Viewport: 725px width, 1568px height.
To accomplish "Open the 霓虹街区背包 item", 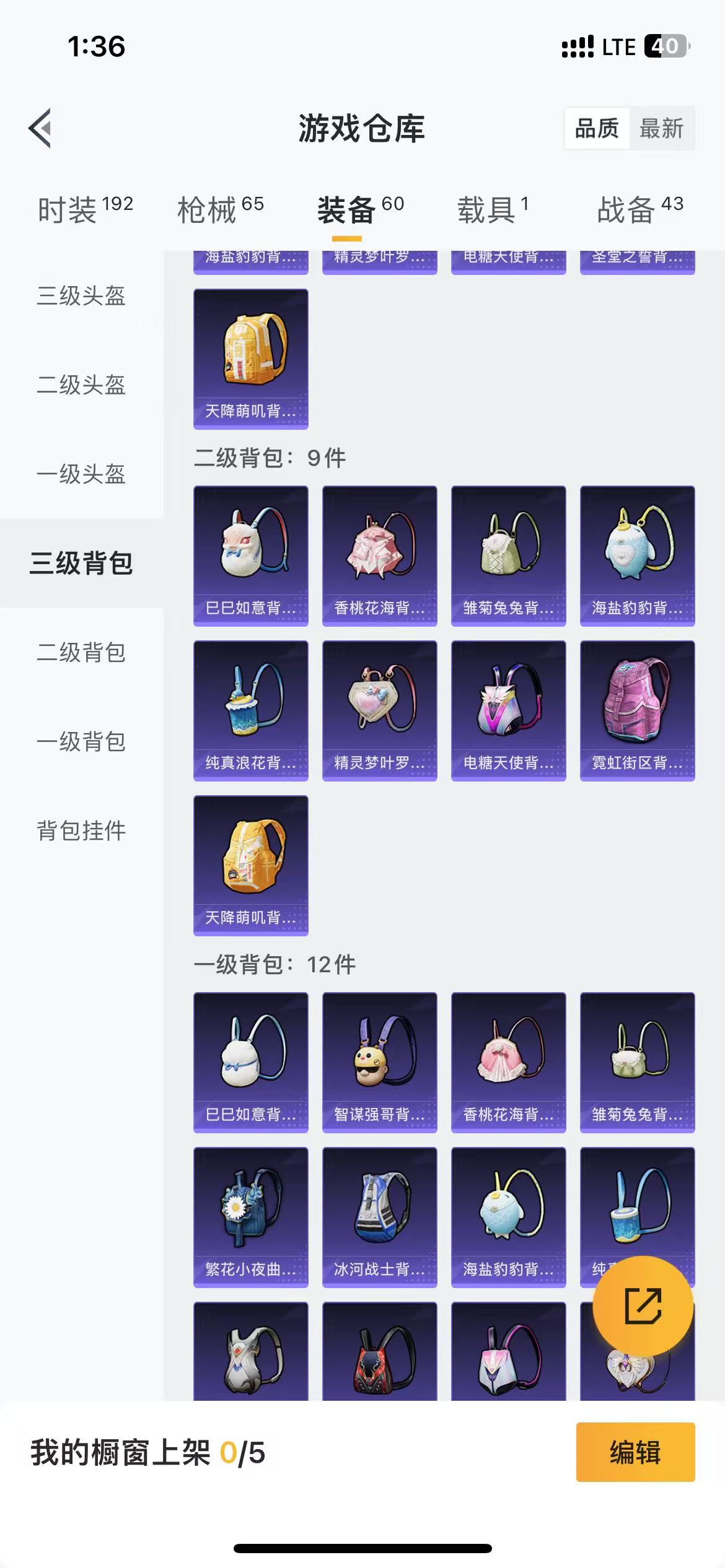I will point(637,710).
